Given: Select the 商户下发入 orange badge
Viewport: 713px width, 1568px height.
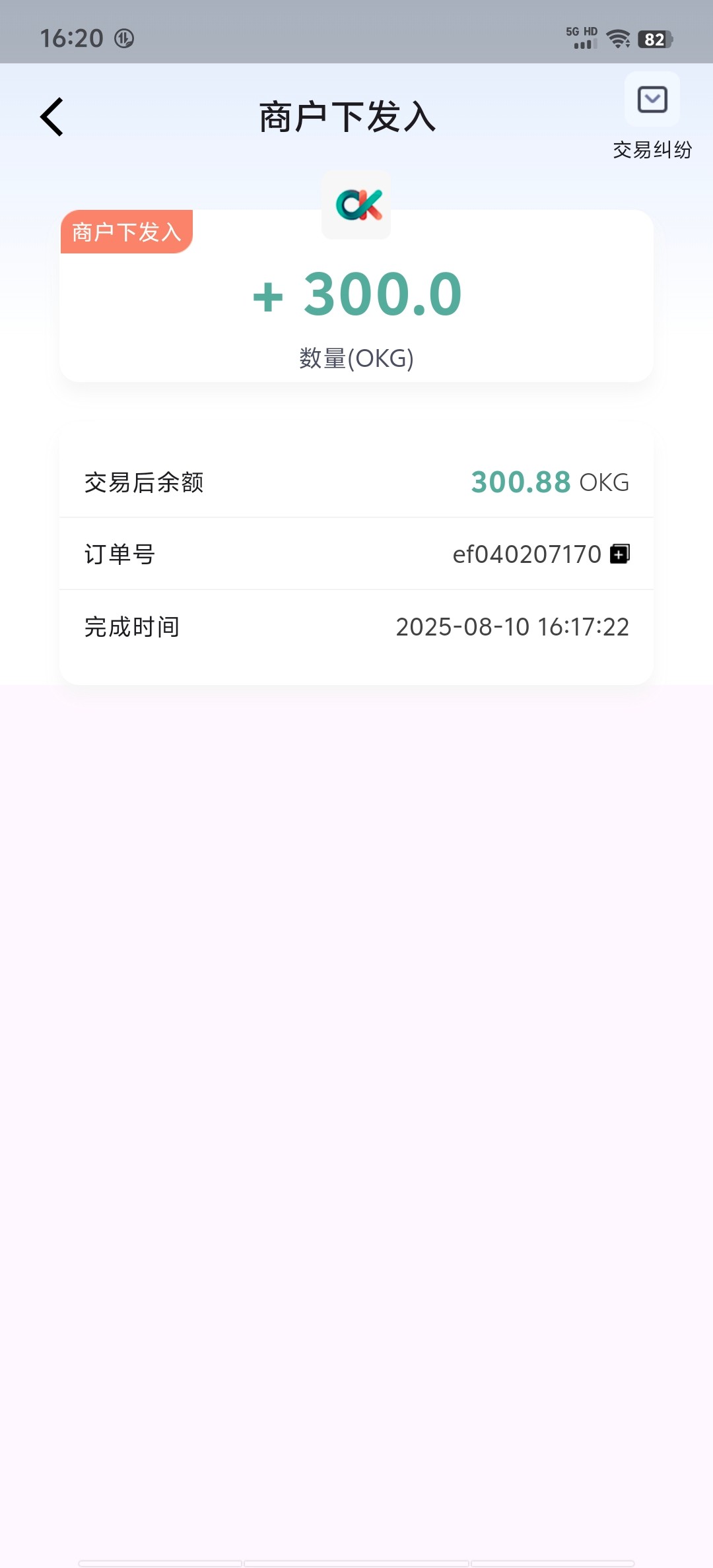Looking at the screenshot, I should [x=127, y=231].
